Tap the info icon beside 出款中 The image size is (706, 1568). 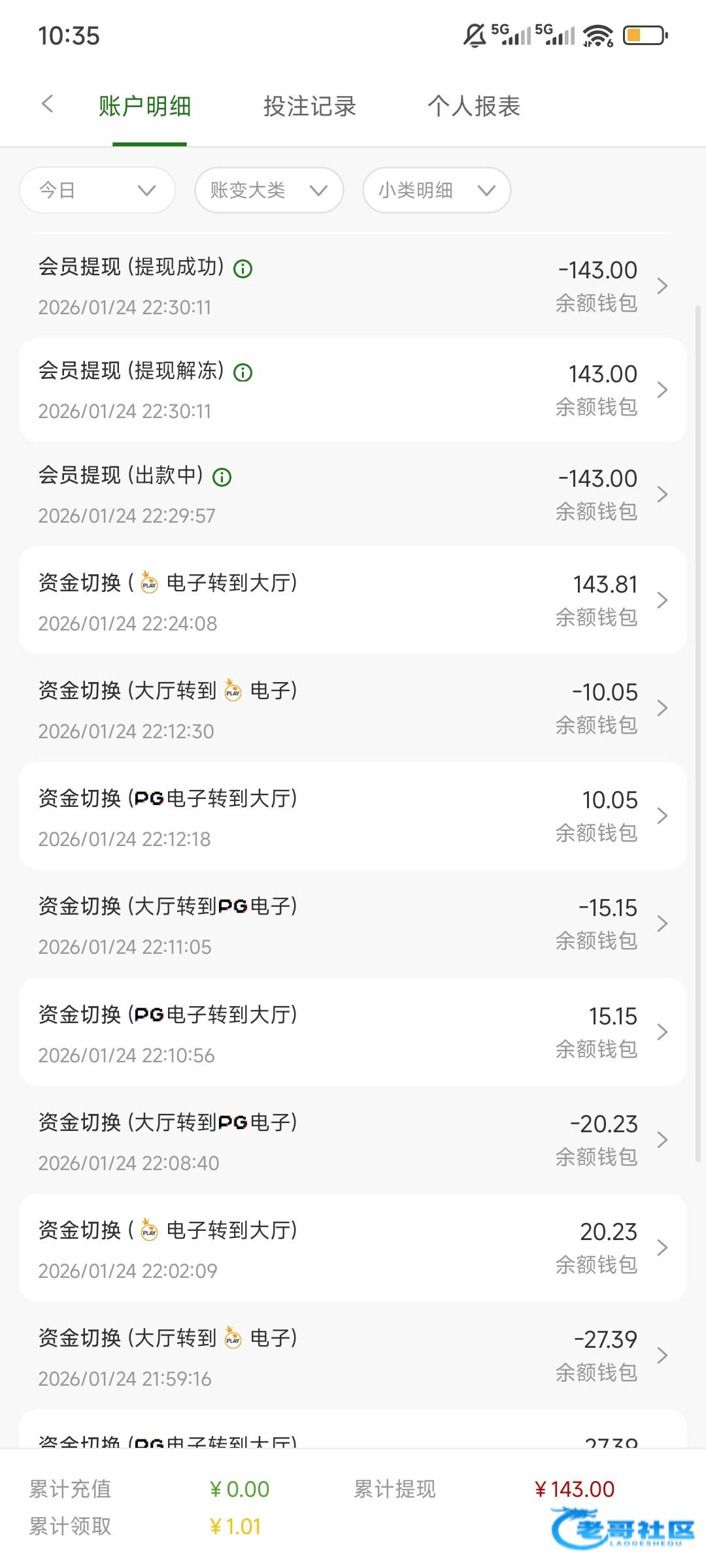222,477
